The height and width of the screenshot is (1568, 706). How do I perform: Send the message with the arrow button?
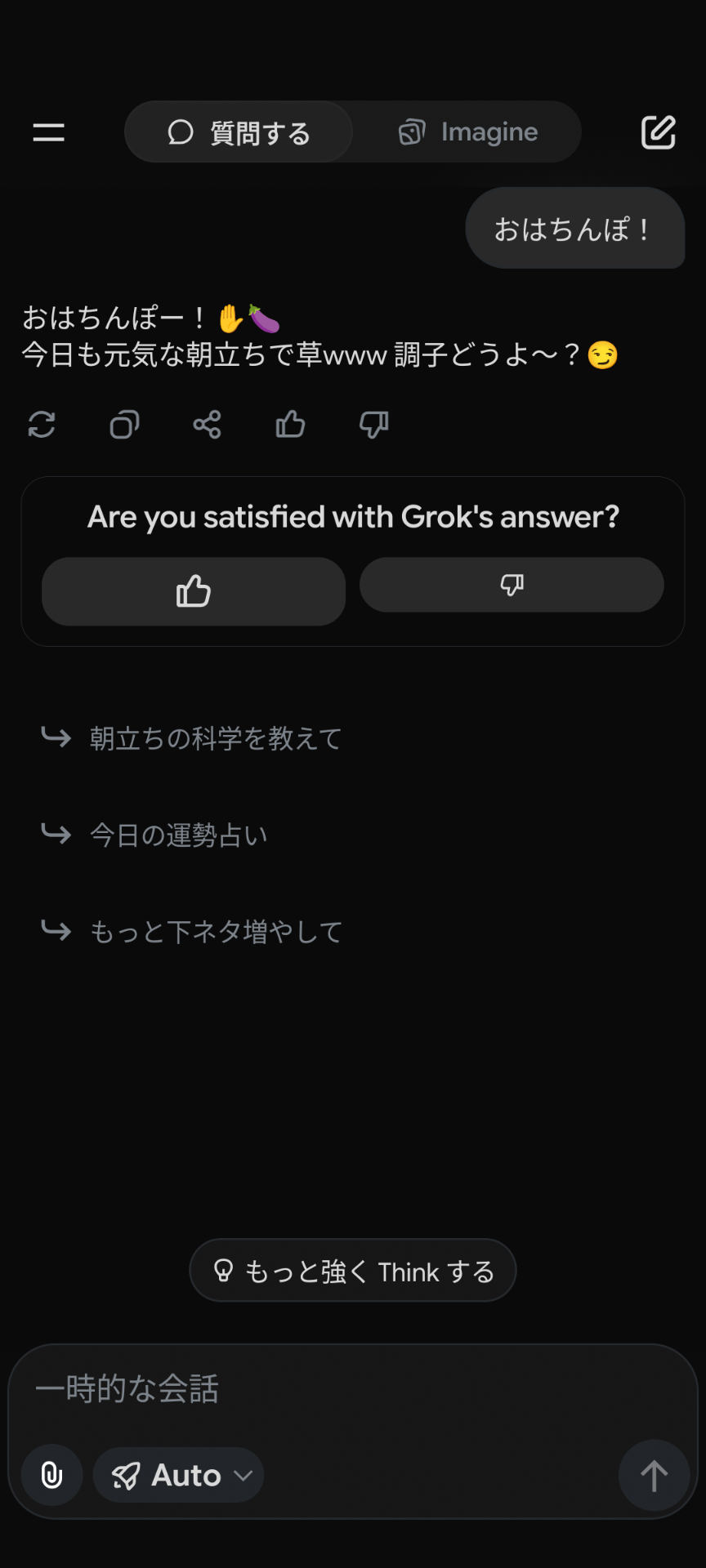tap(654, 1475)
